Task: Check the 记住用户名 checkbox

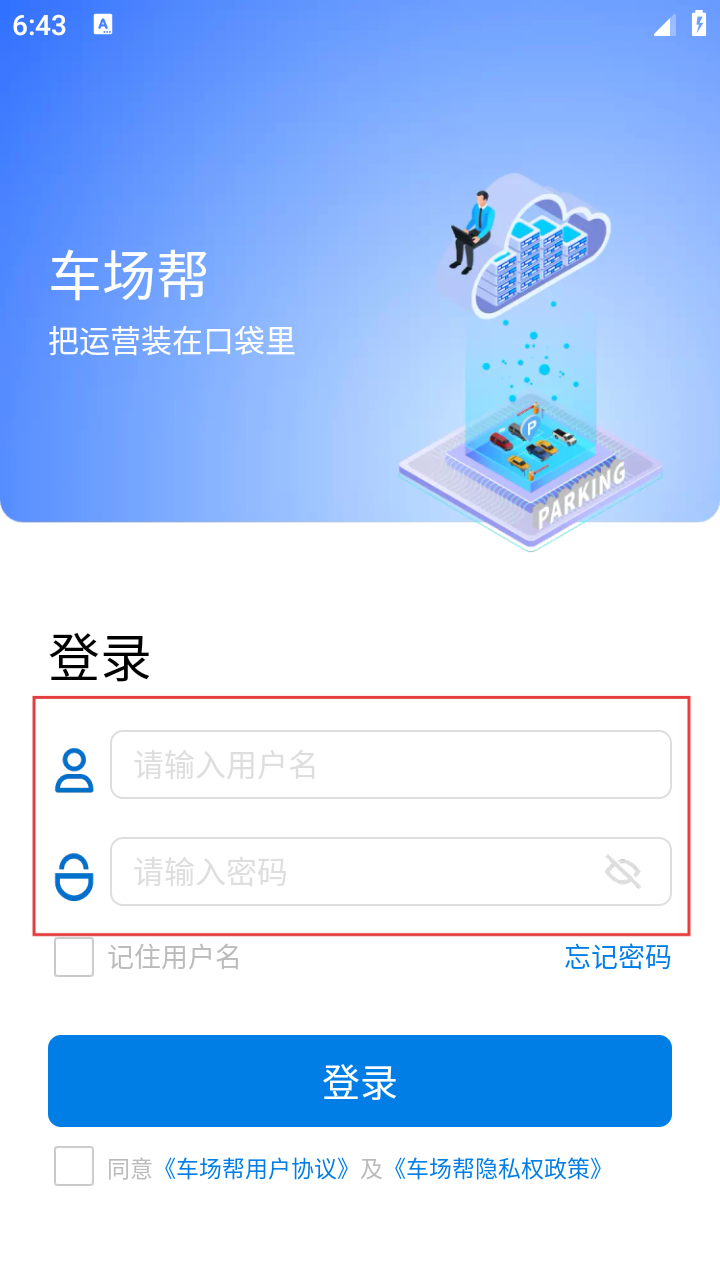Action: pos(74,957)
